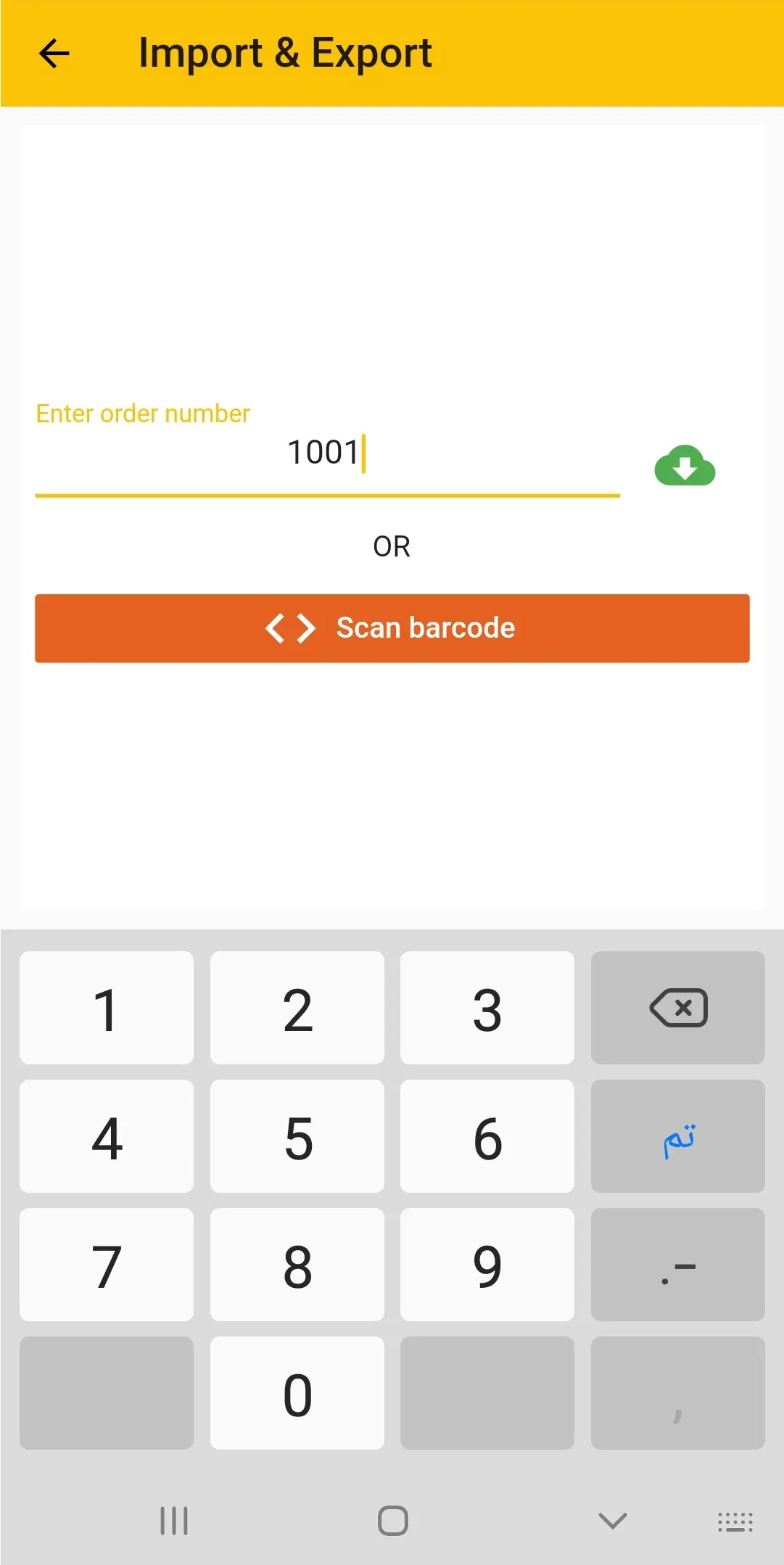Go back from Import & Export
Viewport: 784px width, 1565px height.
54,54
